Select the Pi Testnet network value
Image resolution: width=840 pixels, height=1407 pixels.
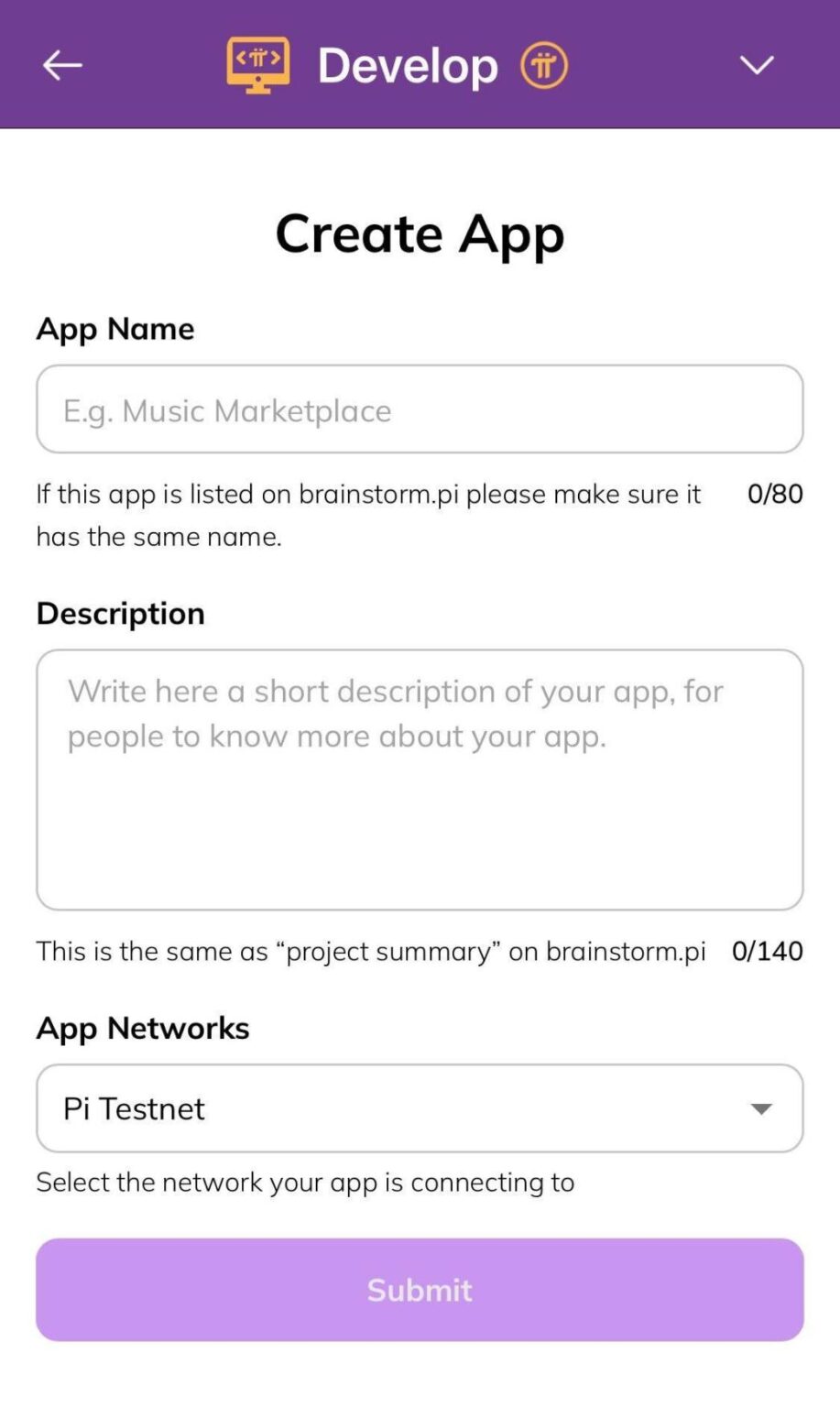coord(132,1108)
